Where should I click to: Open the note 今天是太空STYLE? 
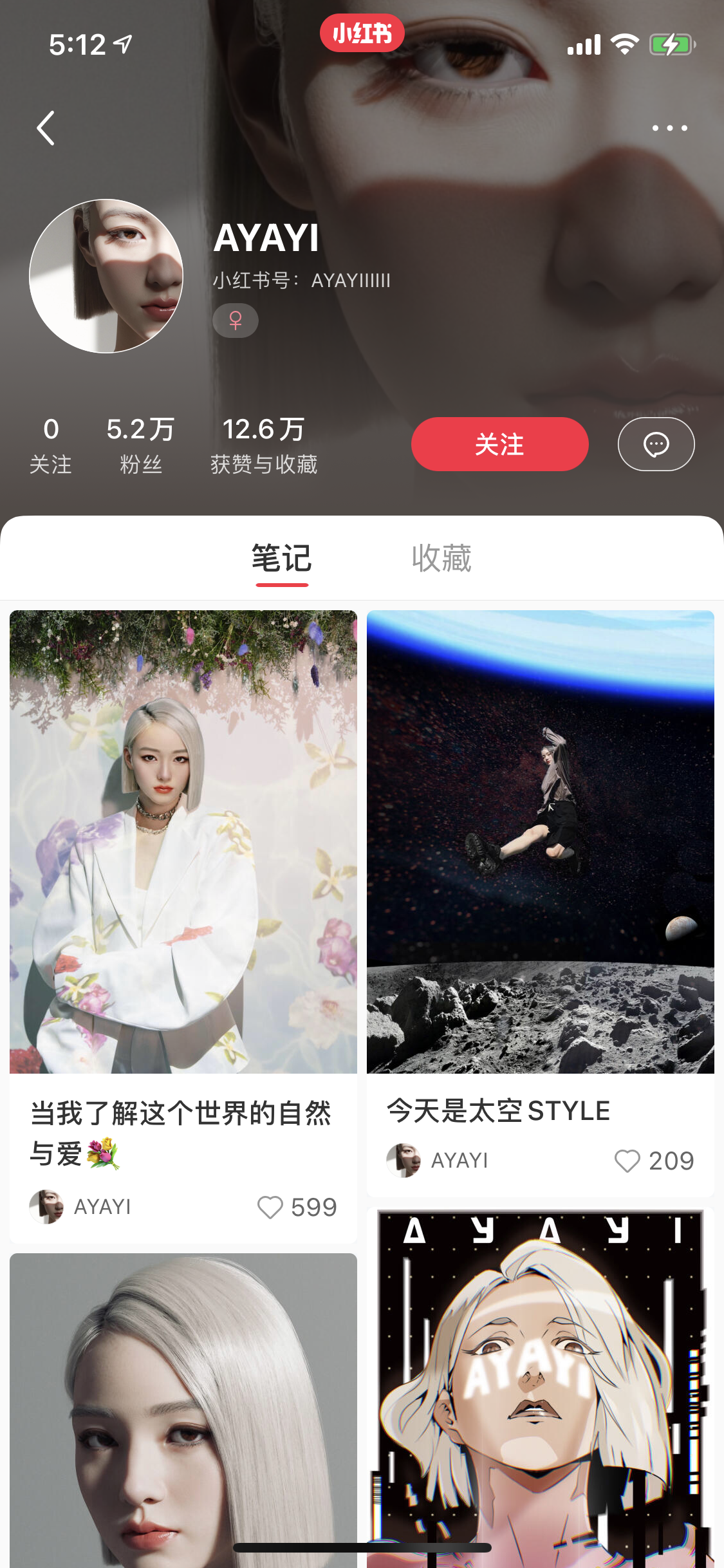click(540, 842)
